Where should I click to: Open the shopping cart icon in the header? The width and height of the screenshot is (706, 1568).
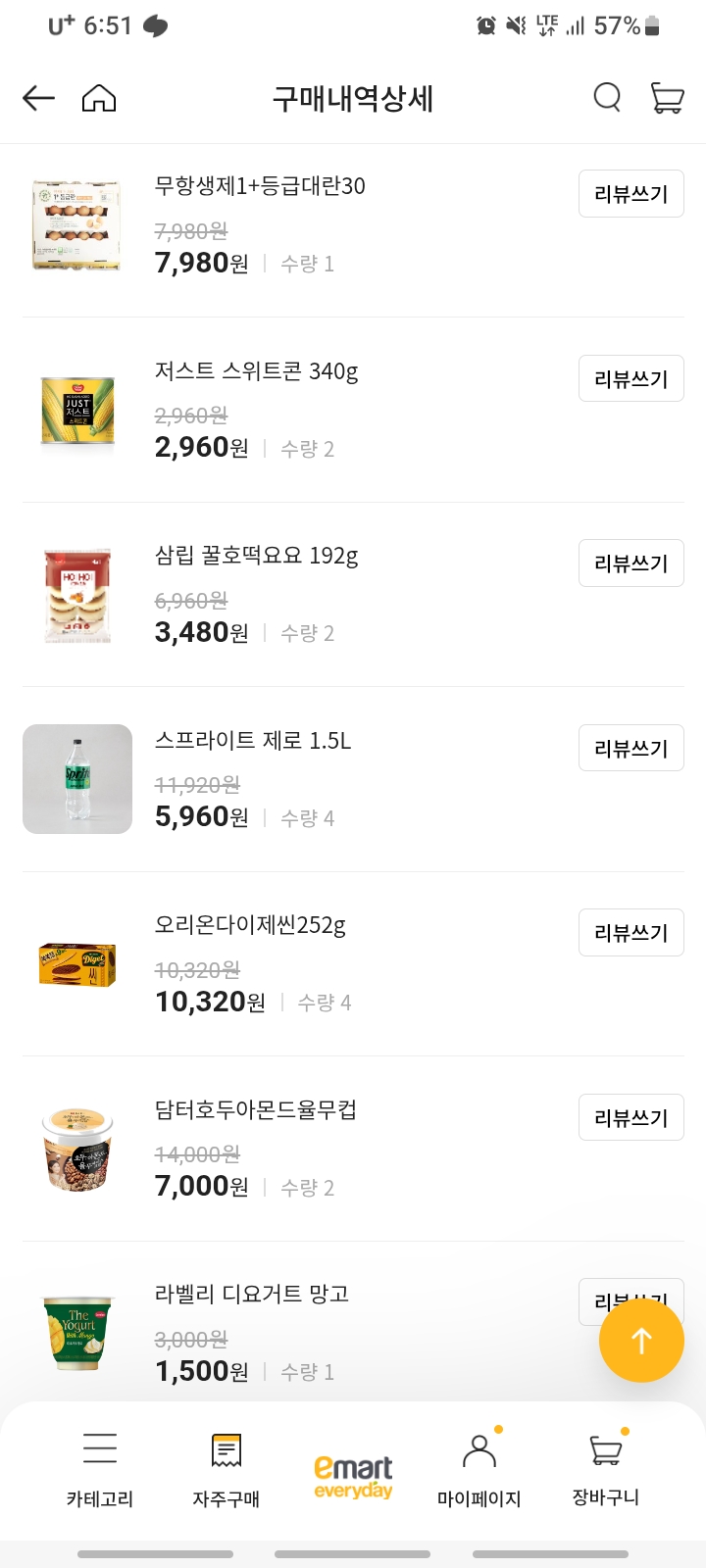666,98
